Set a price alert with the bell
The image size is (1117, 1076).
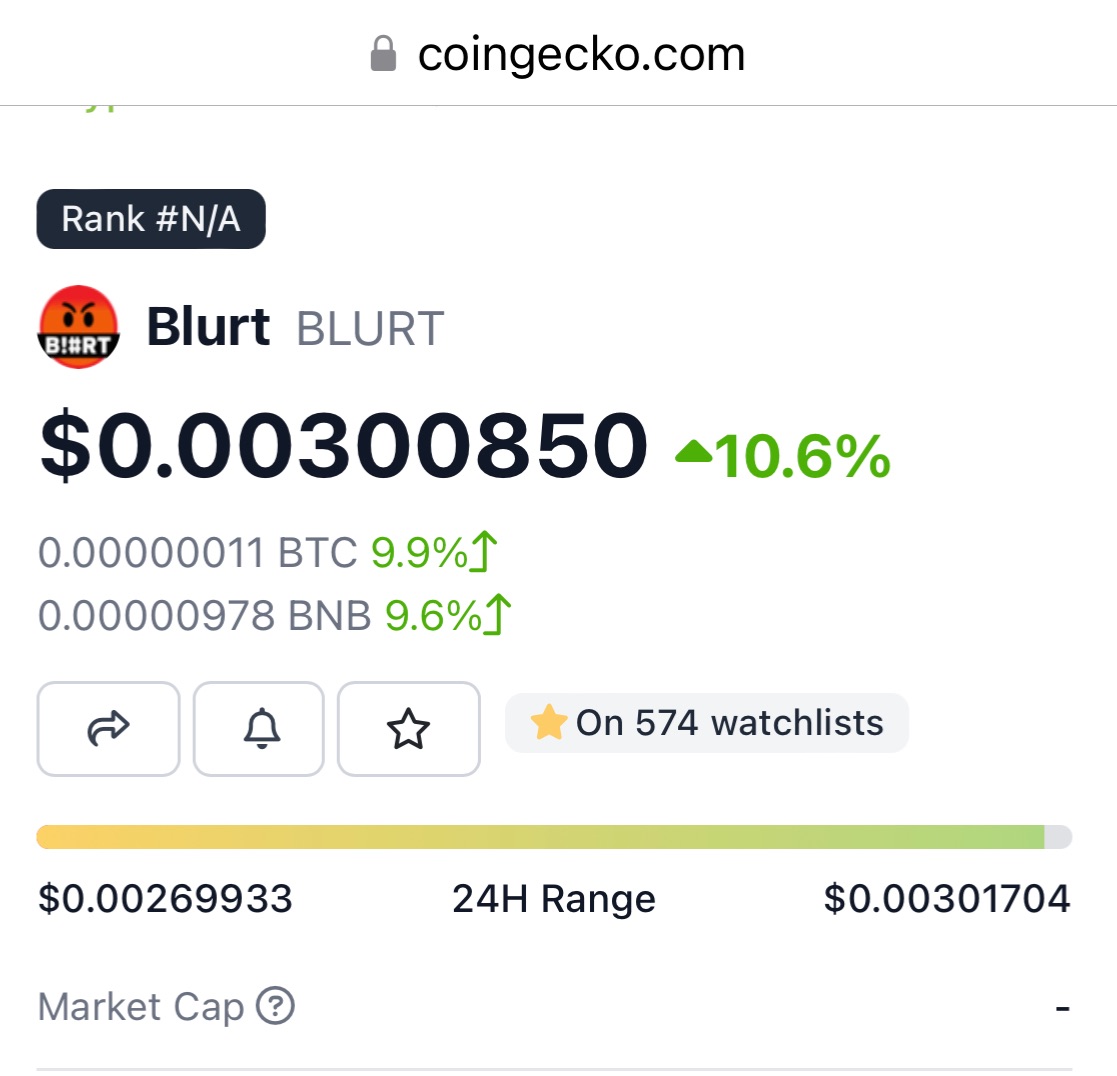coord(259,728)
